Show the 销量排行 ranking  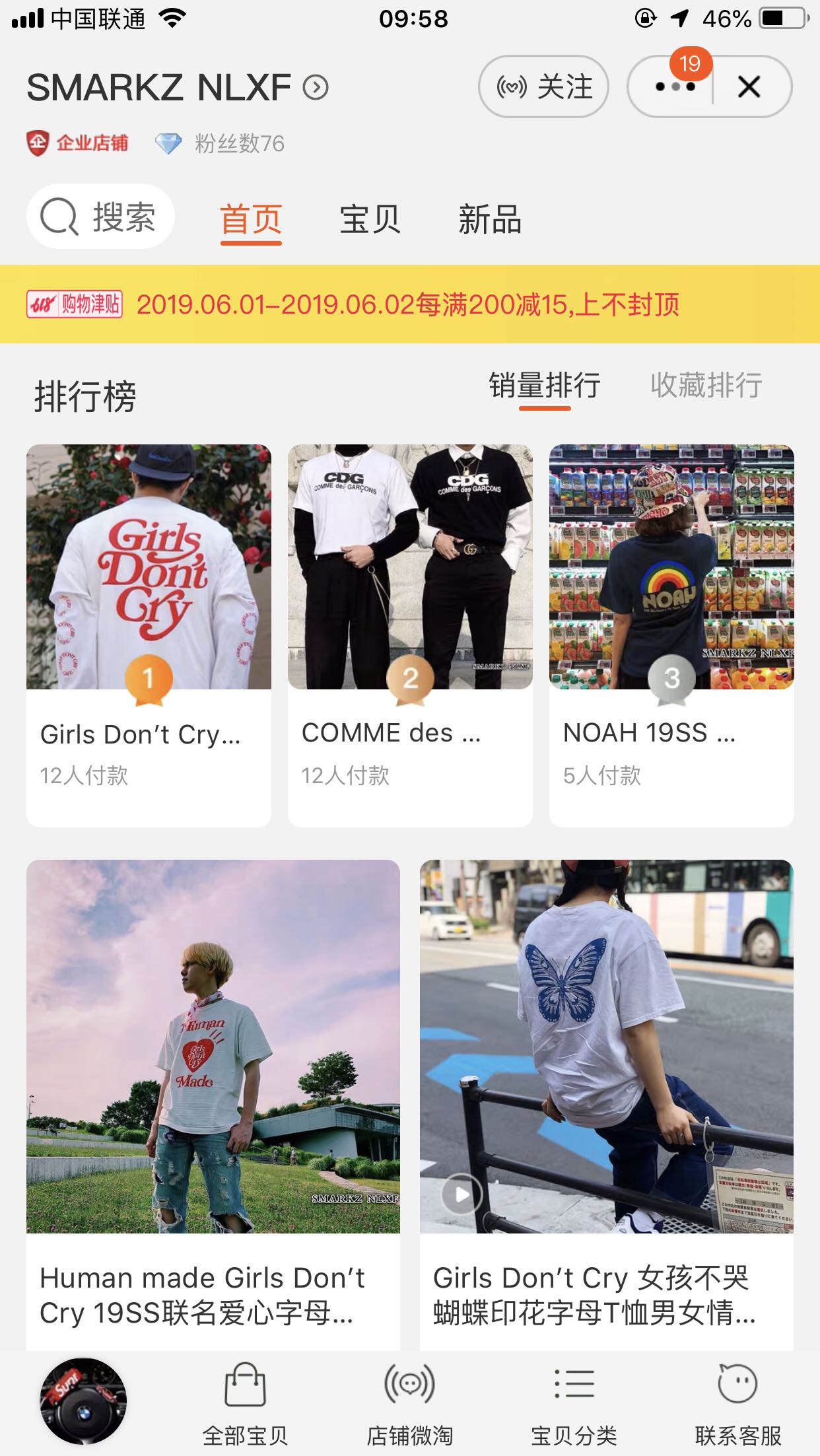coord(545,386)
